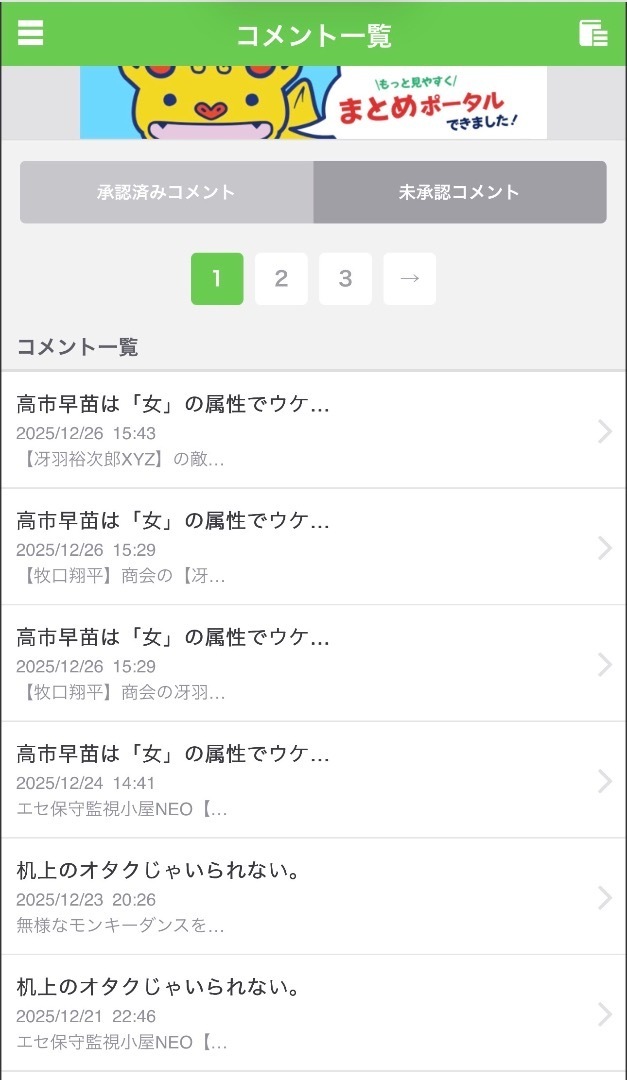
Task: Switch to the 未承認コメント tab
Action: click(x=459, y=192)
